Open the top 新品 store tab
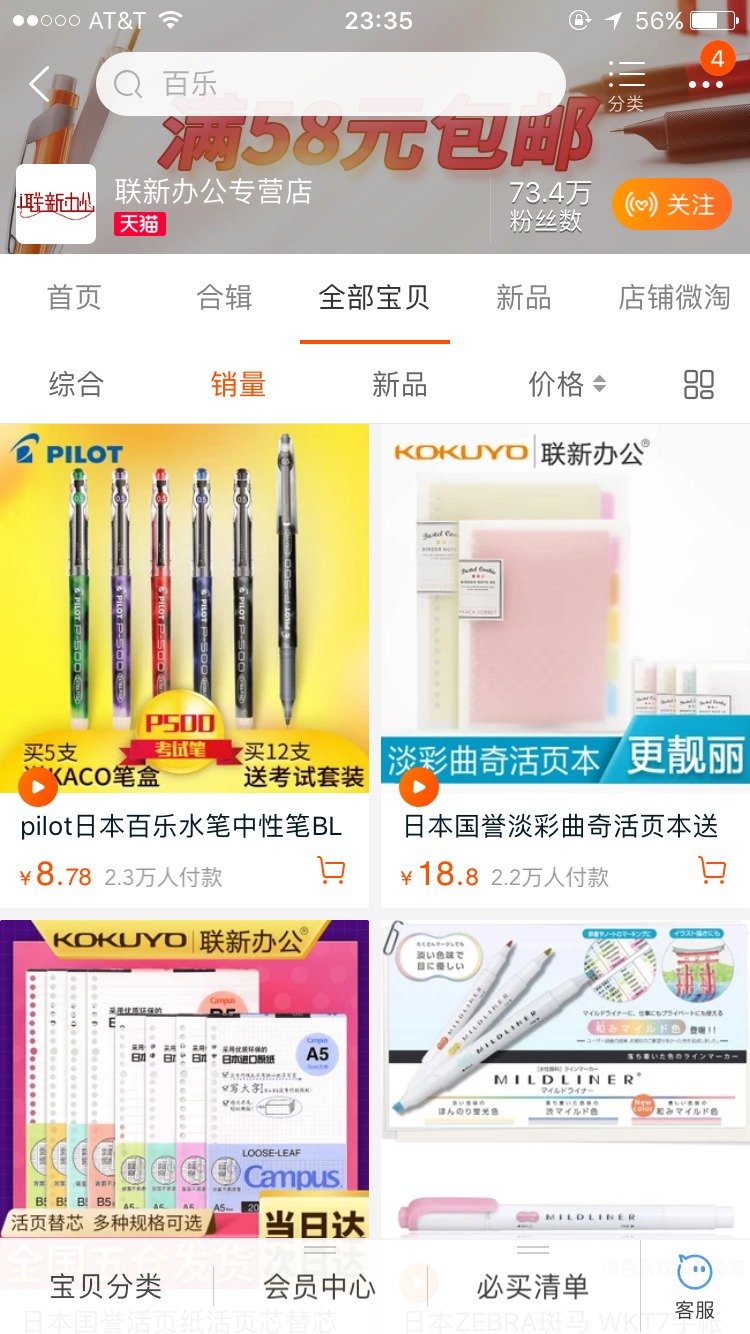The width and height of the screenshot is (750, 1334). [x=523, y=297]
